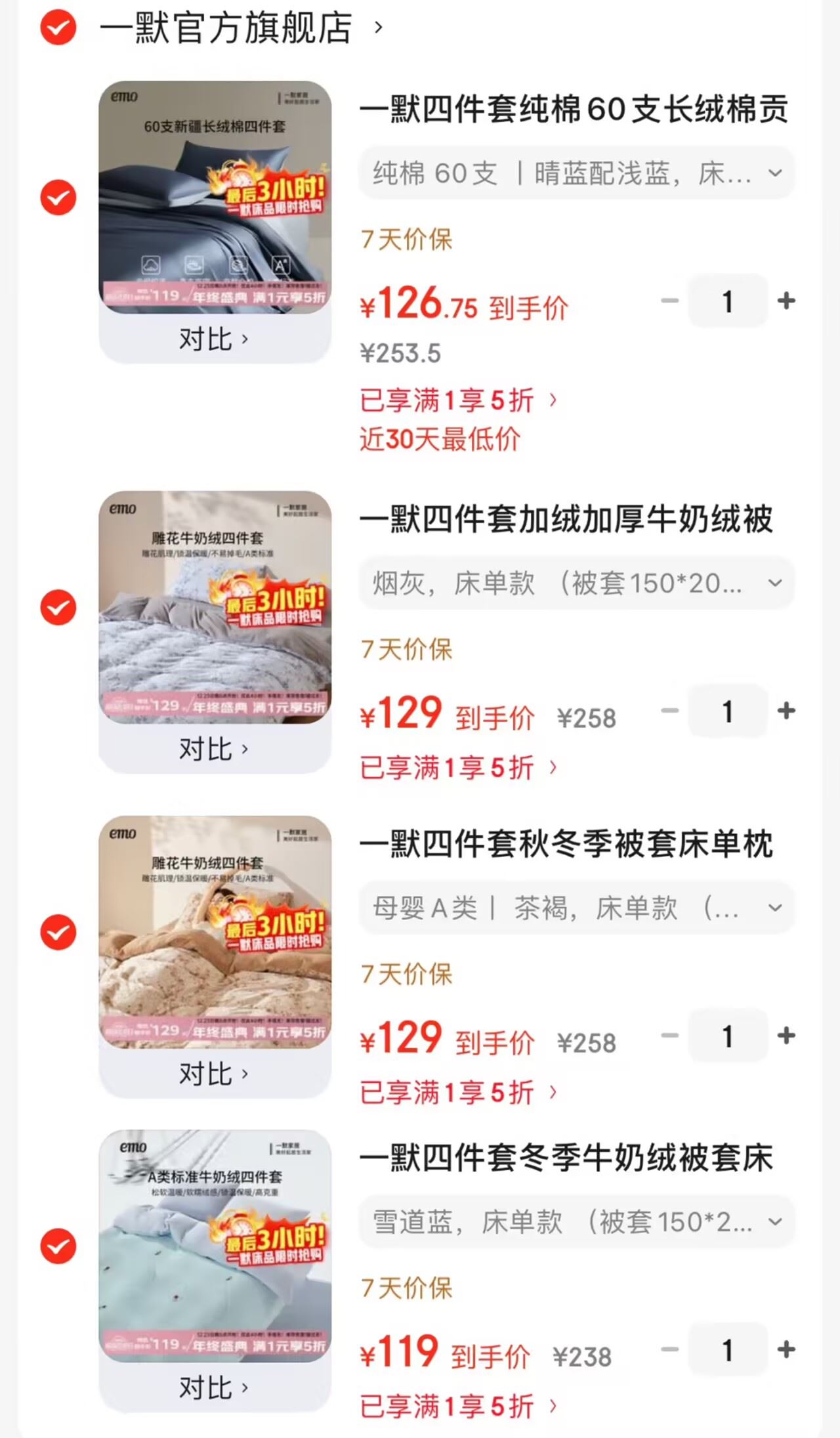Compare the 纯棉60支长绒棉 four-piece set
This screenshot has width=840, height=1438.
click(x=214, y=339)
